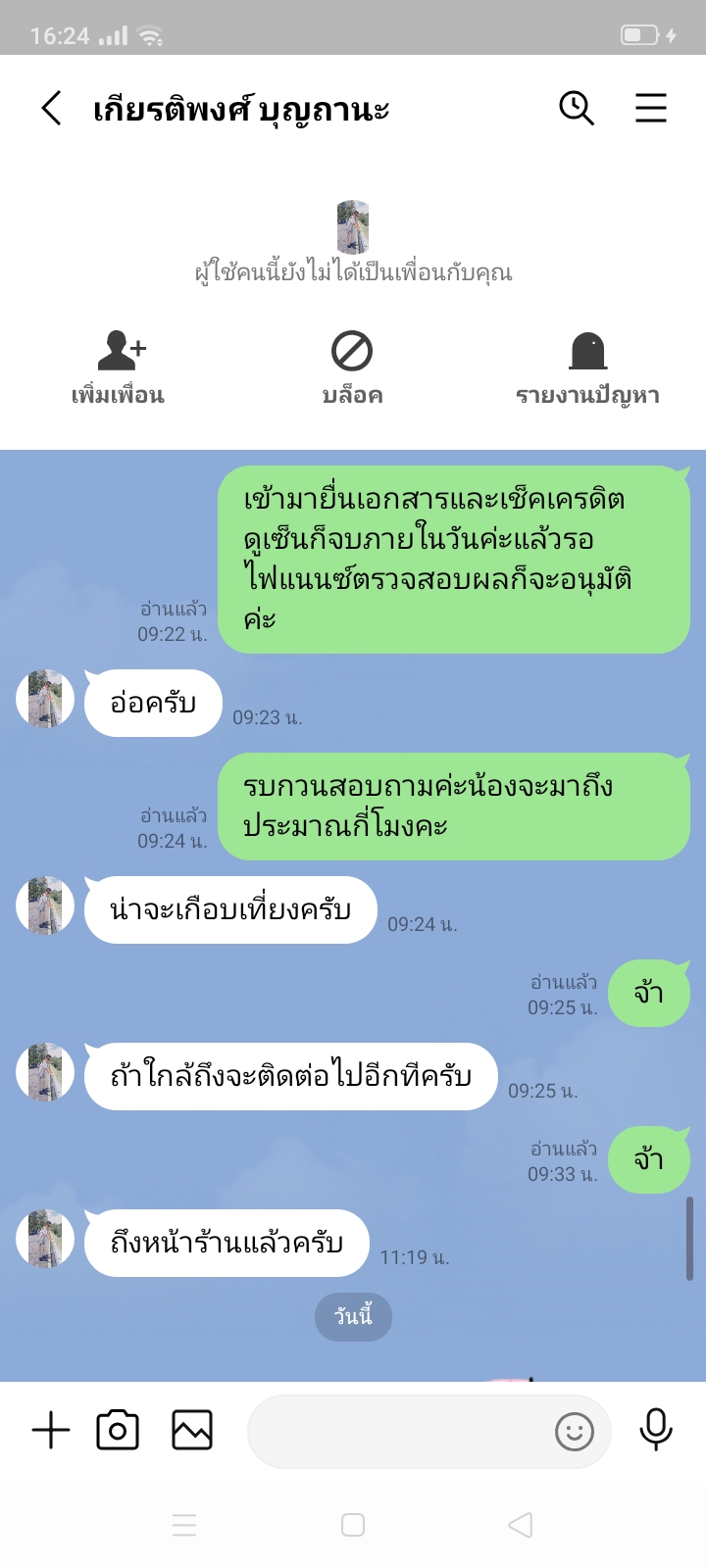Record a voice message
706x1568 pixels.
point(656,1430)
